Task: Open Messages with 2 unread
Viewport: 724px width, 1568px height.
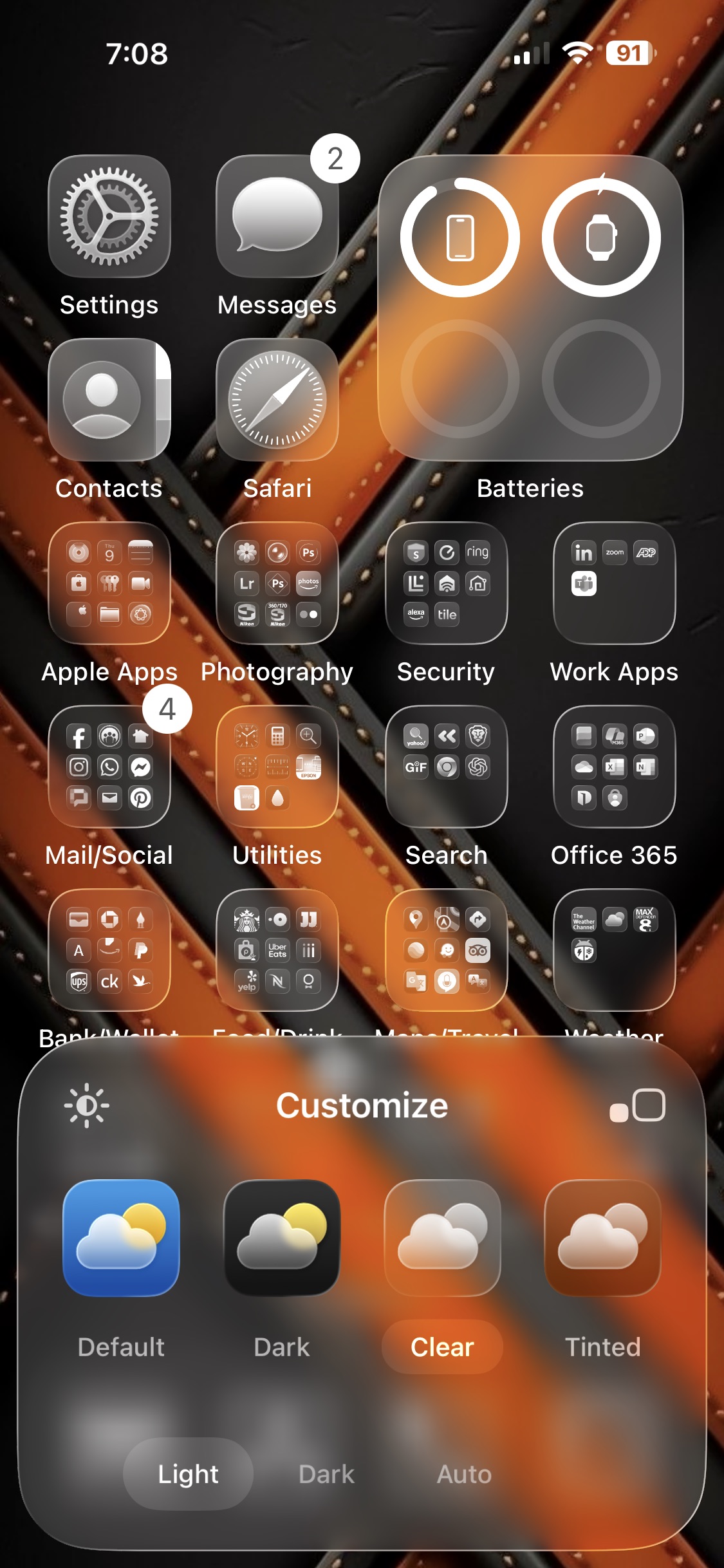Action: point(277,216)
